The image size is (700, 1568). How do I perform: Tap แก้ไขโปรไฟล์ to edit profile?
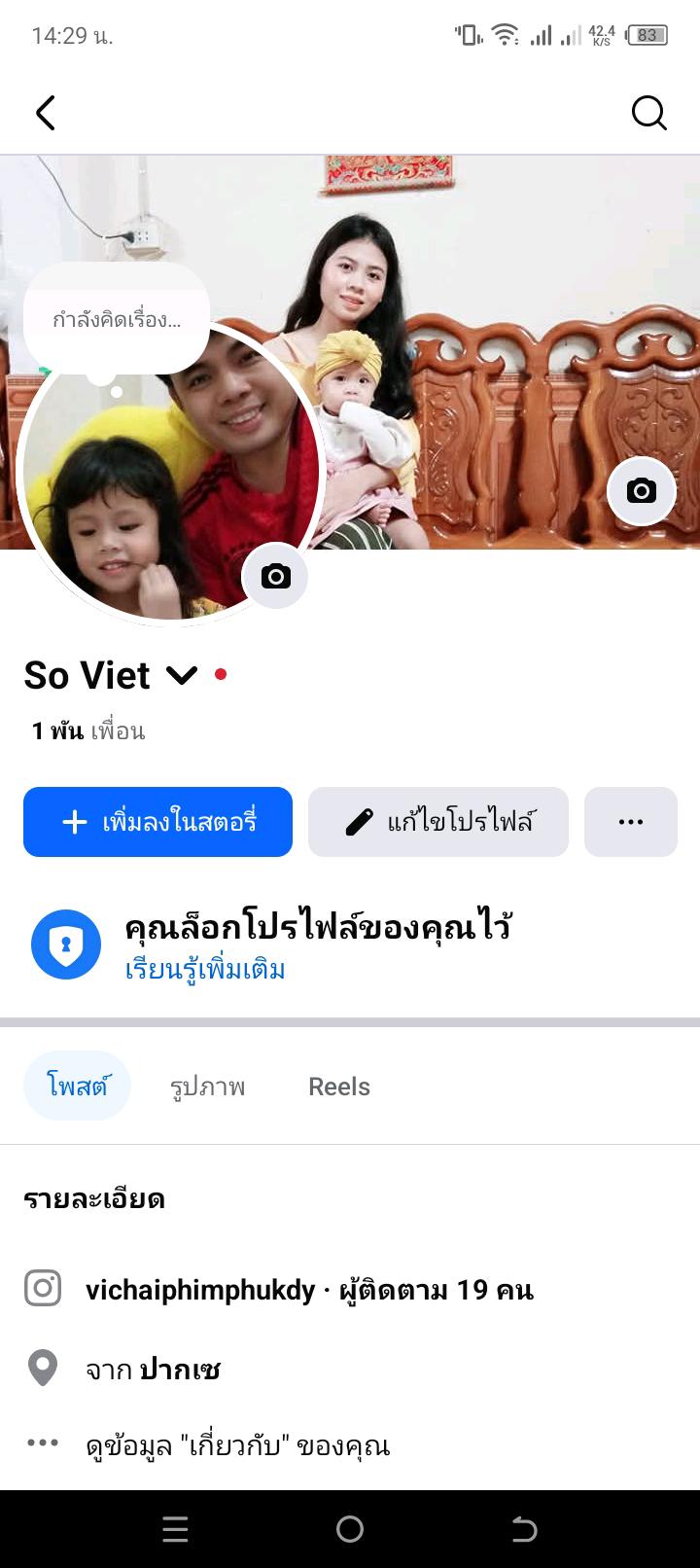438,822
